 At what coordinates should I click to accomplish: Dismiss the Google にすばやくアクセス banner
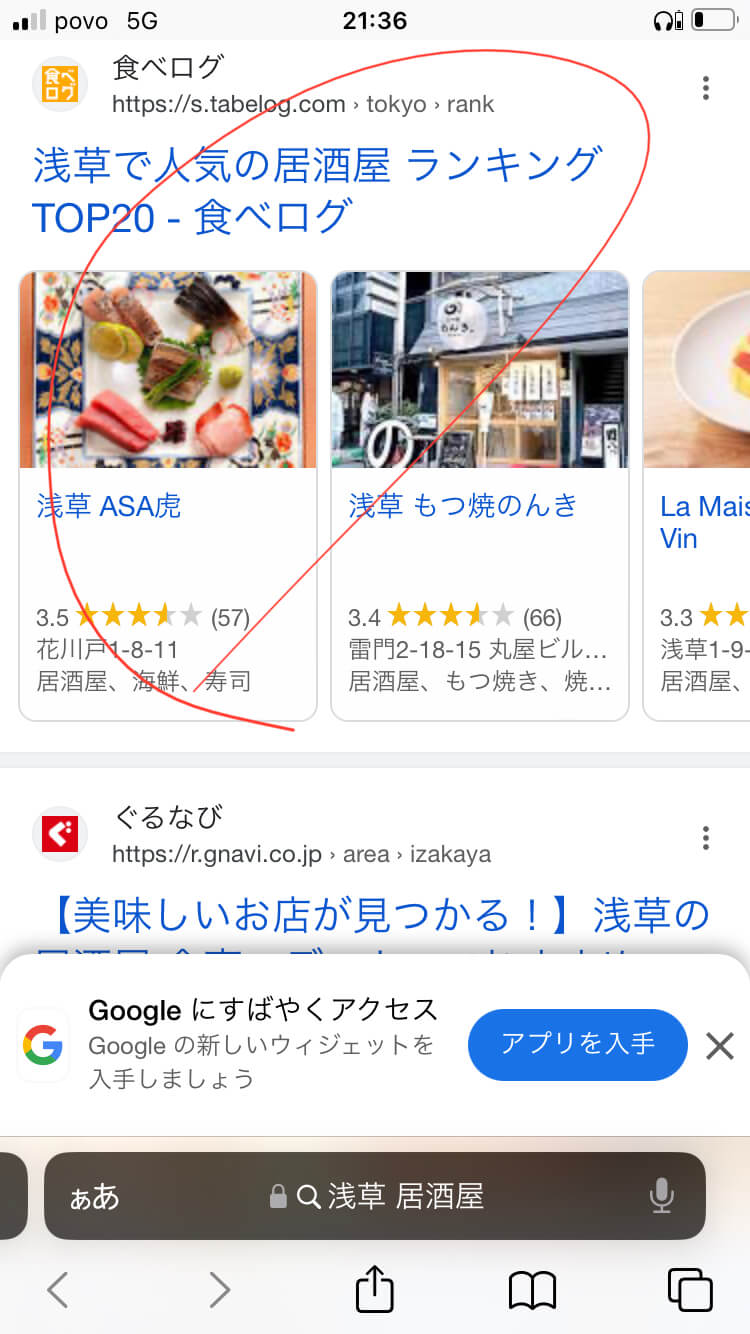click(720, 1046)
